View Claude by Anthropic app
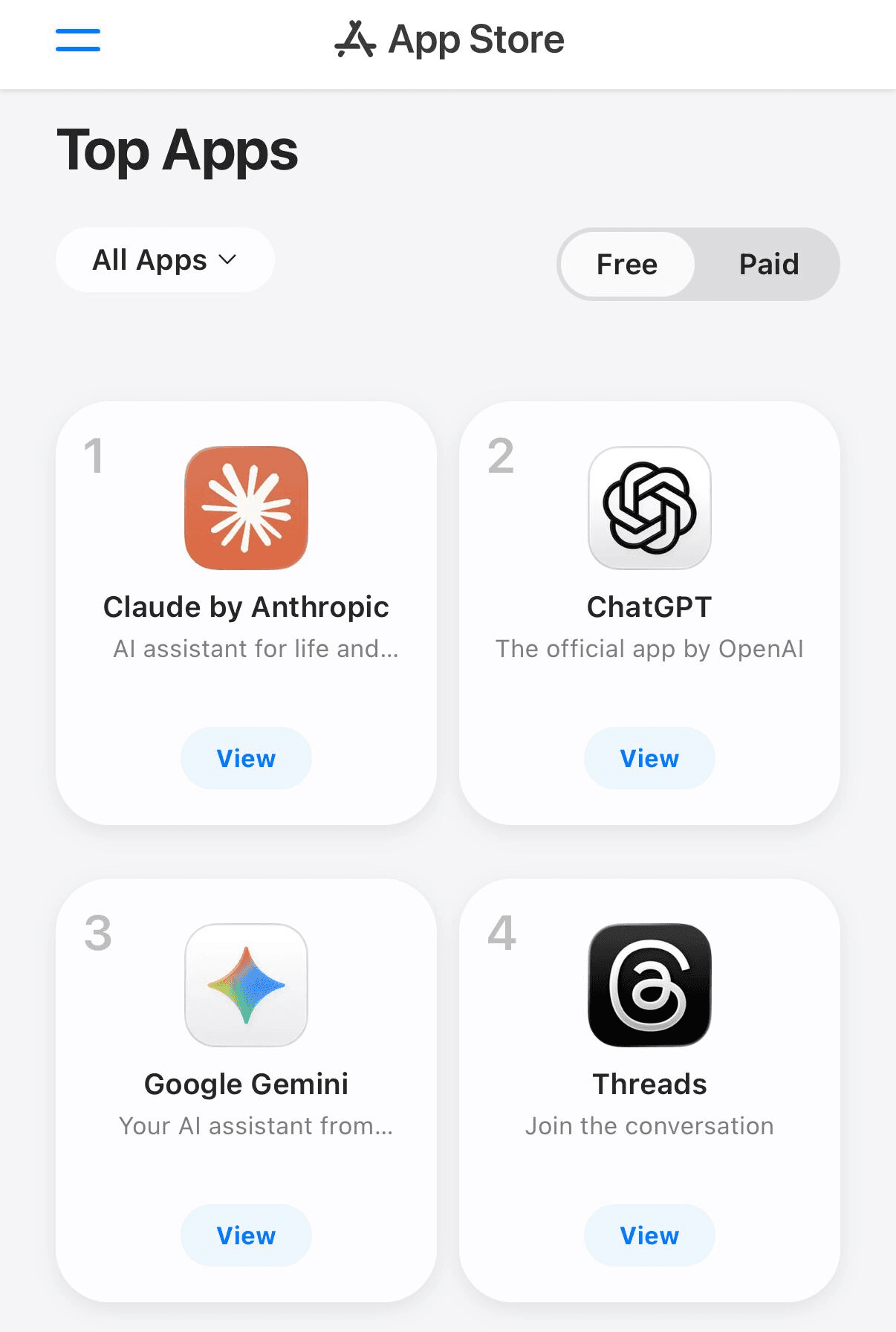 point(246,758)
